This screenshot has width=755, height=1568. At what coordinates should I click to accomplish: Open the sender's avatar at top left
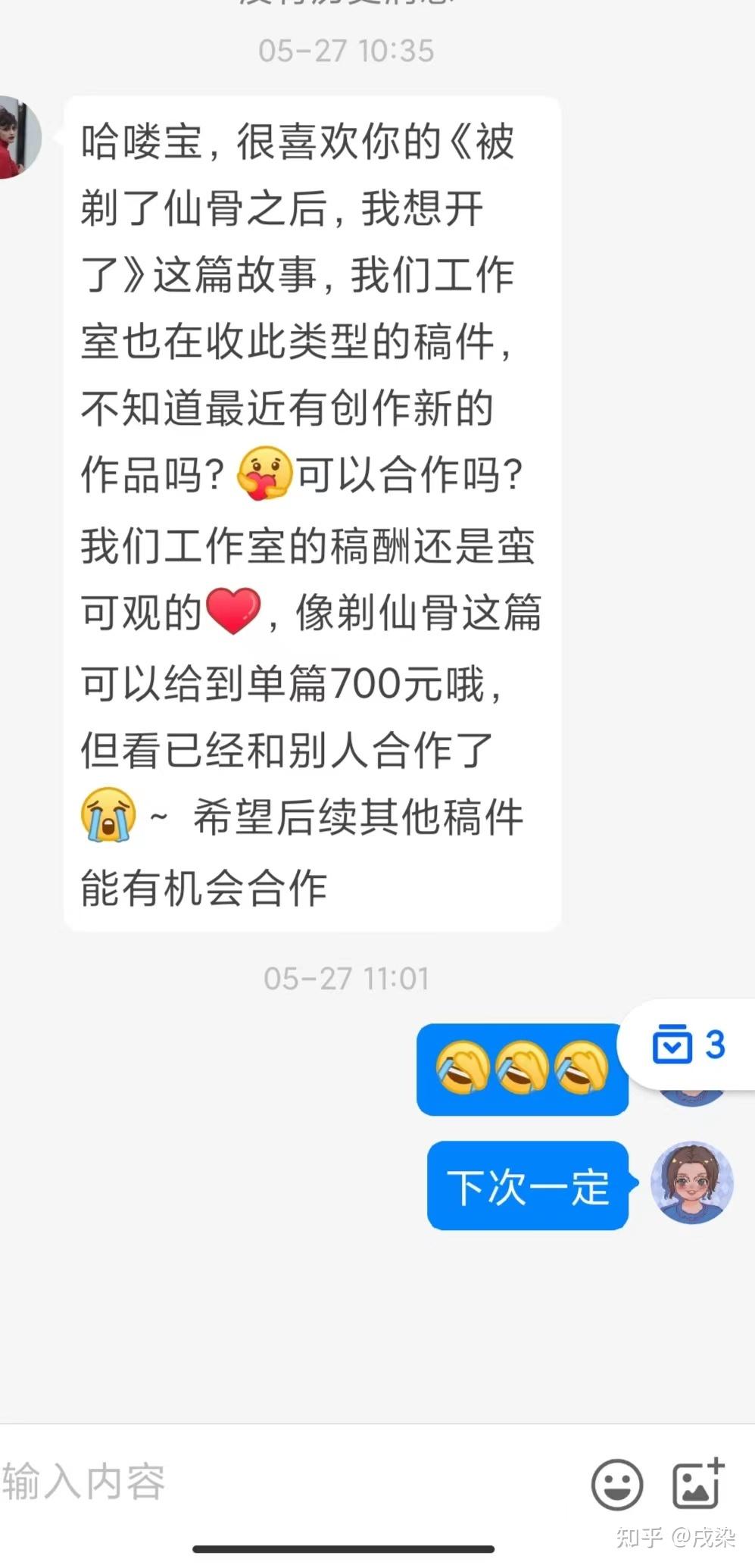coord(20,136)
